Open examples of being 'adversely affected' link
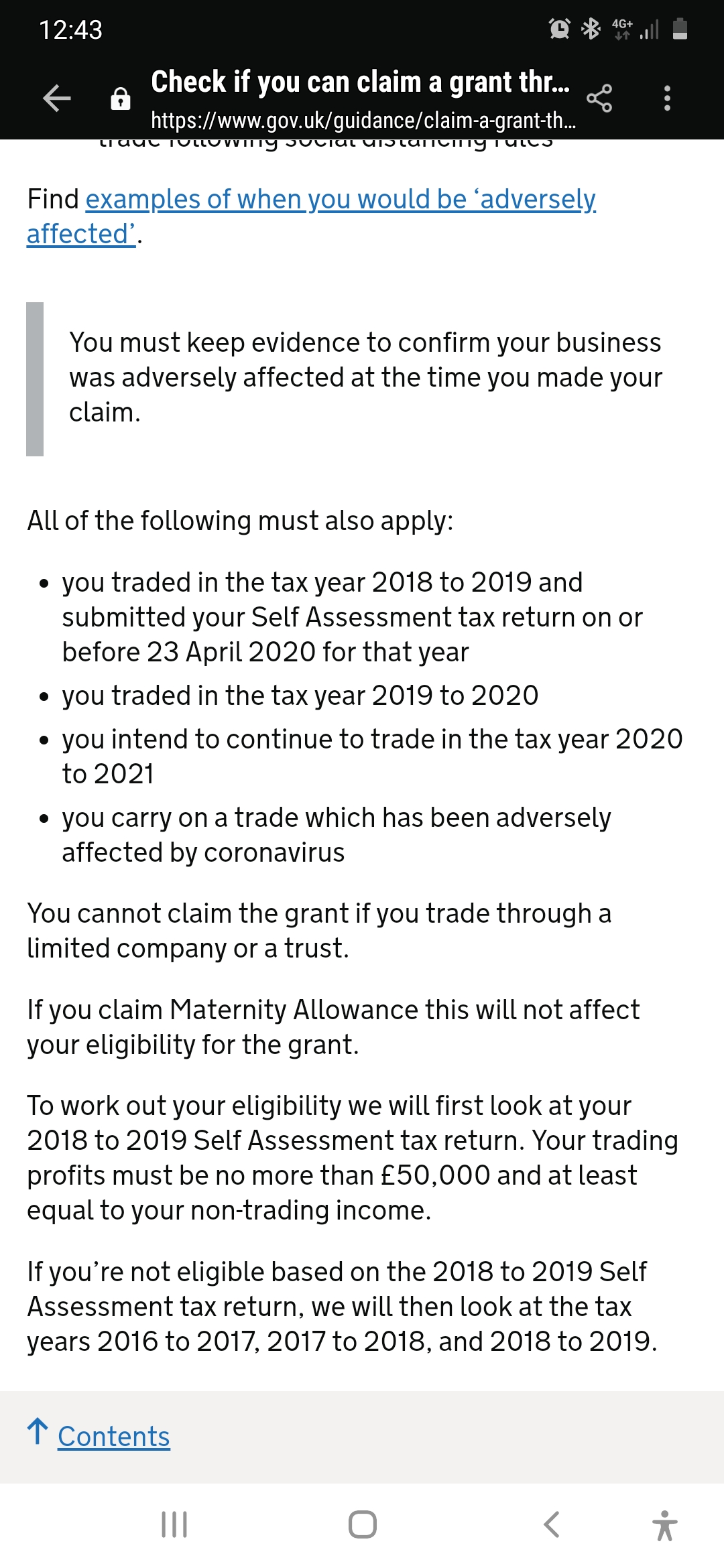 (311, 216)
